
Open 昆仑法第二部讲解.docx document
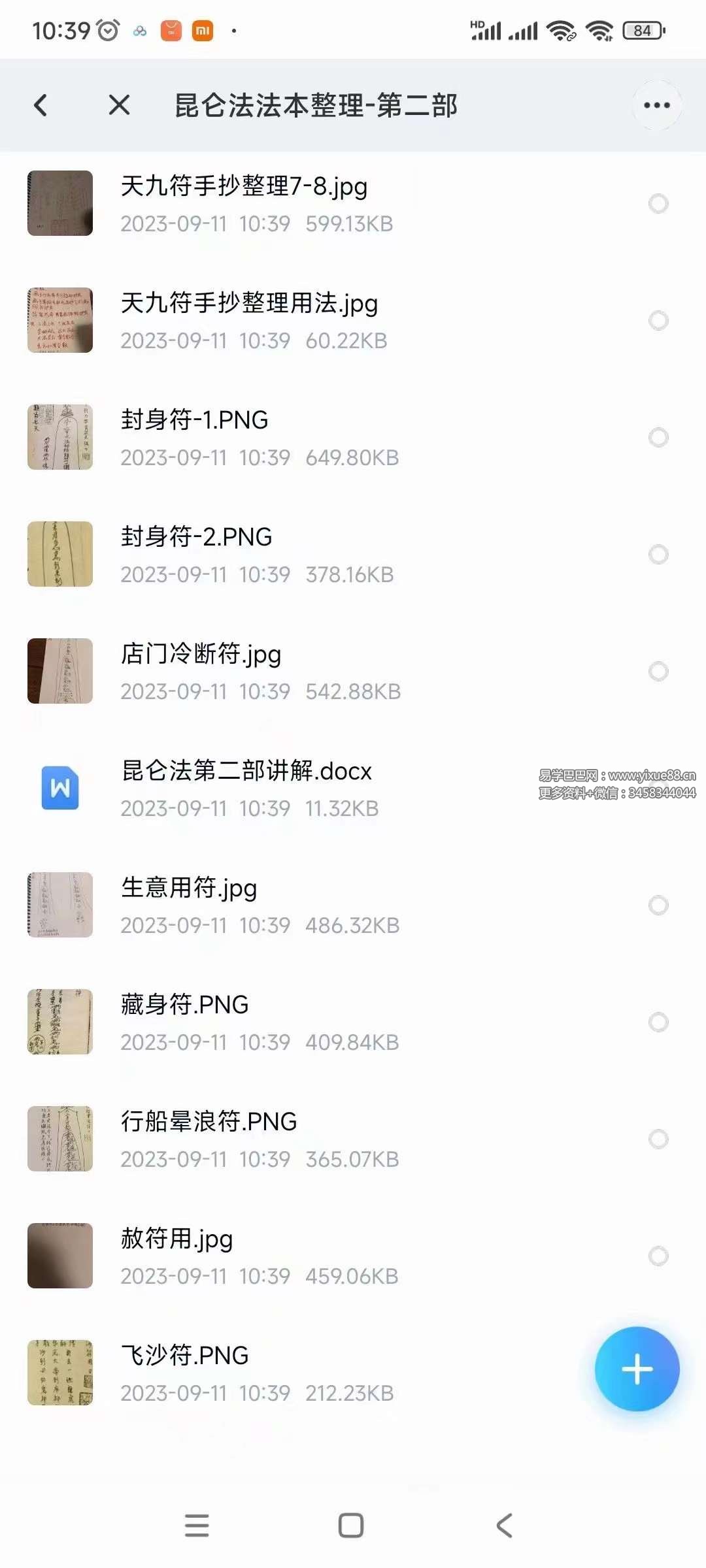pyautogui.click(x=246, y=772)
